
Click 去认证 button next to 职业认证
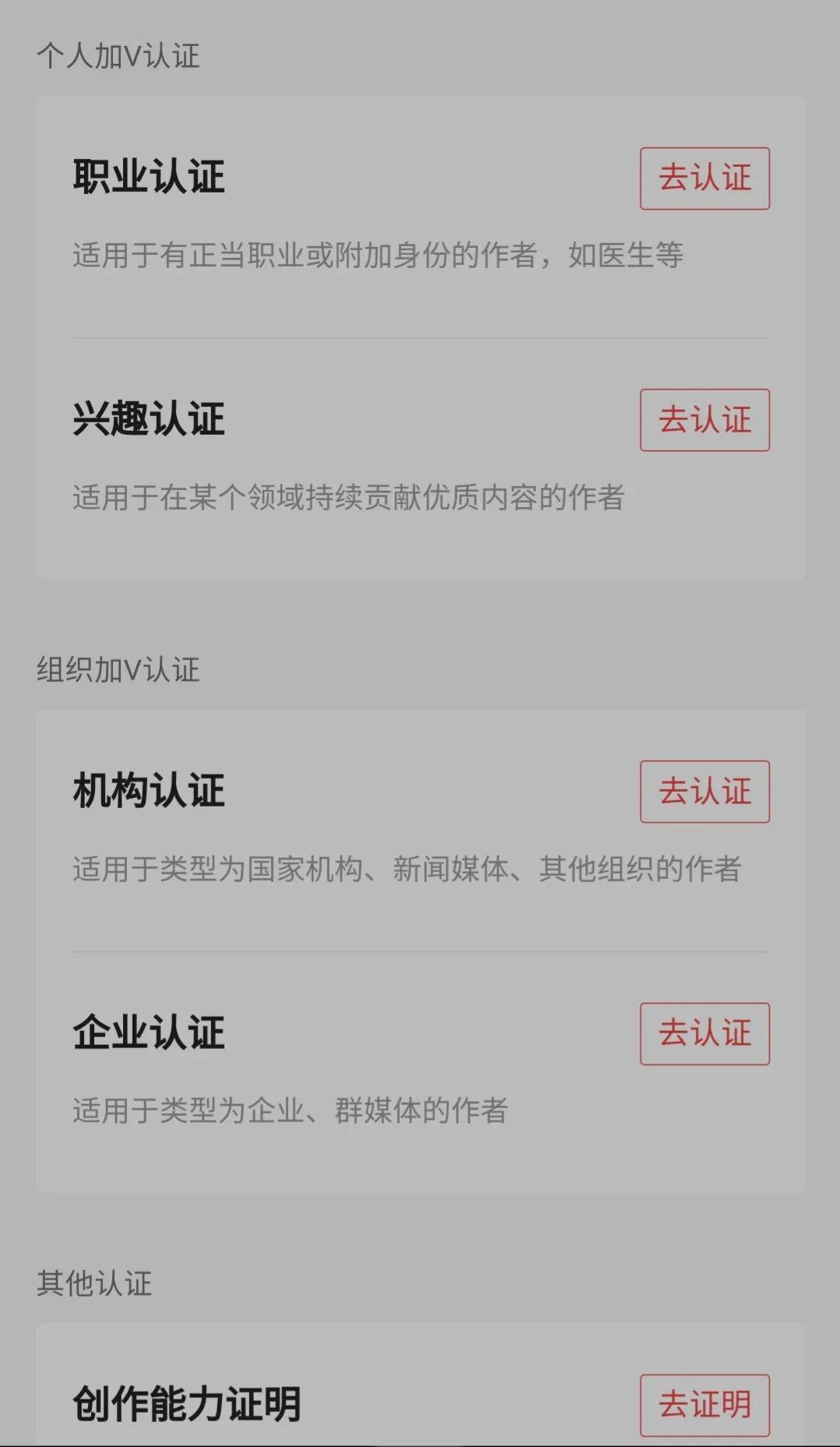(704, 178)
